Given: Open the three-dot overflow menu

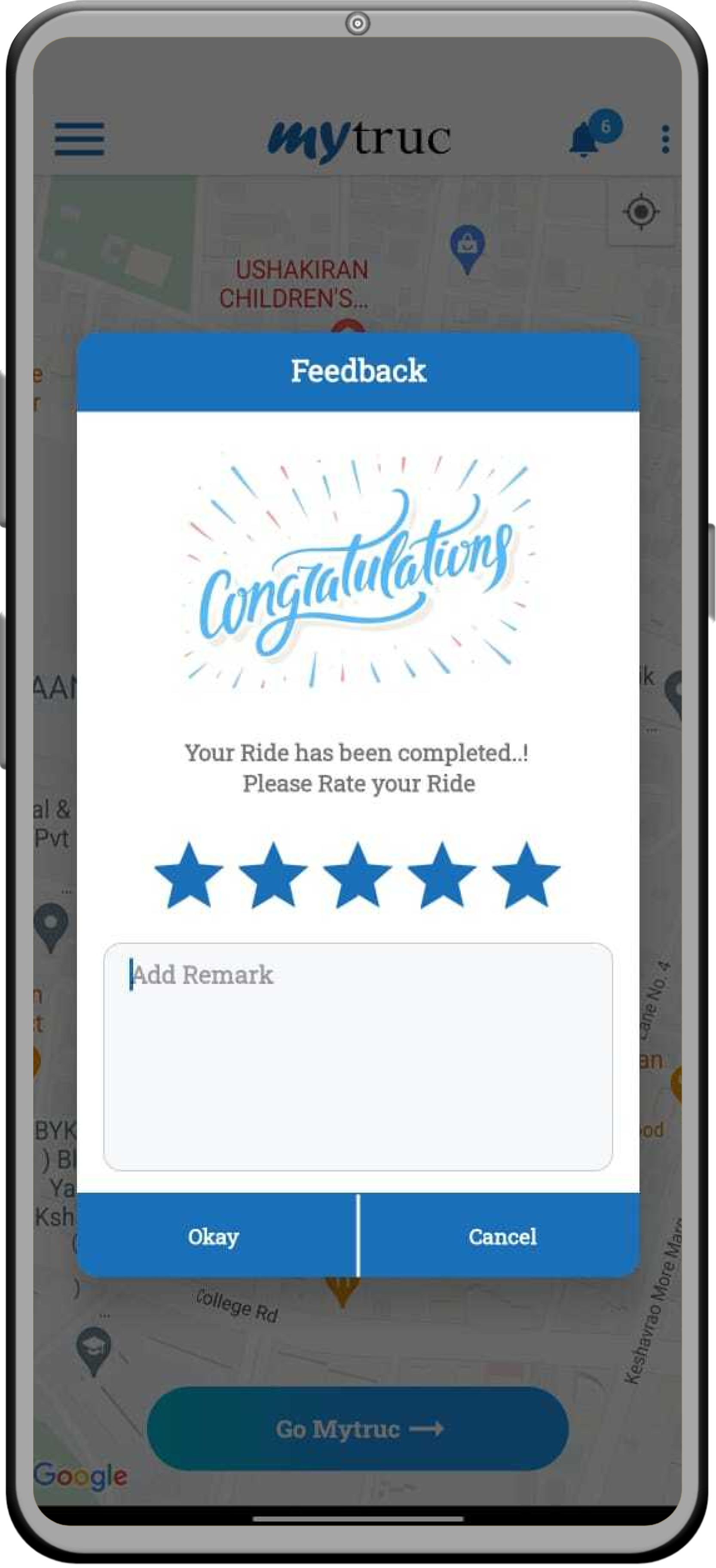Looking at the screenshot, I should pos(666,139).
